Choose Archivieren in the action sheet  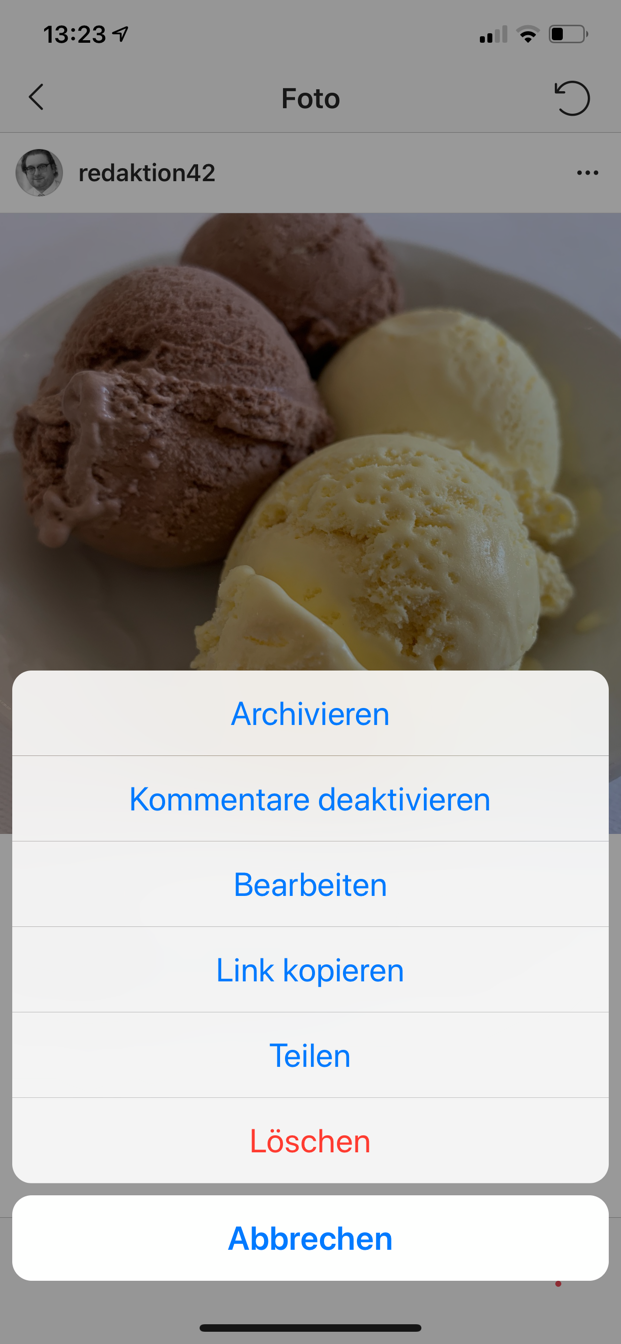point(310,714)
